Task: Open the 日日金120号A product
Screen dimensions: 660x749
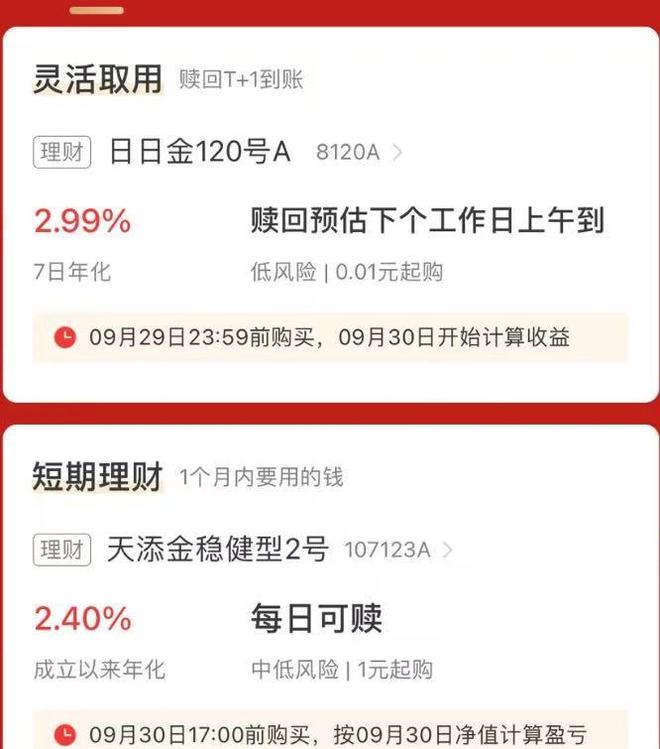Action: coord(199,152)
